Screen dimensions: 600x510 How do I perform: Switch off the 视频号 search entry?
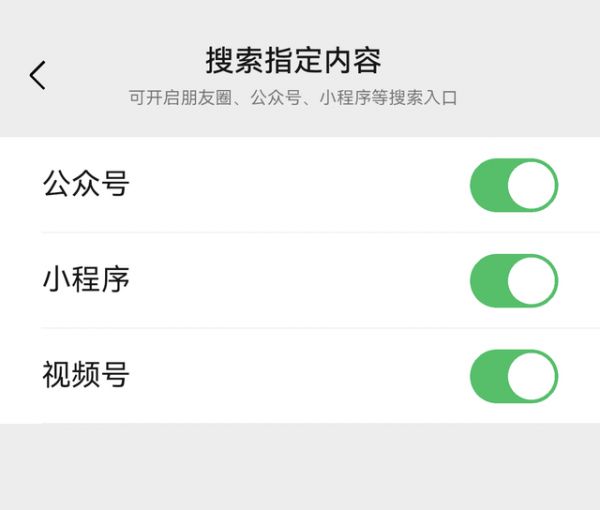(513, 376)
